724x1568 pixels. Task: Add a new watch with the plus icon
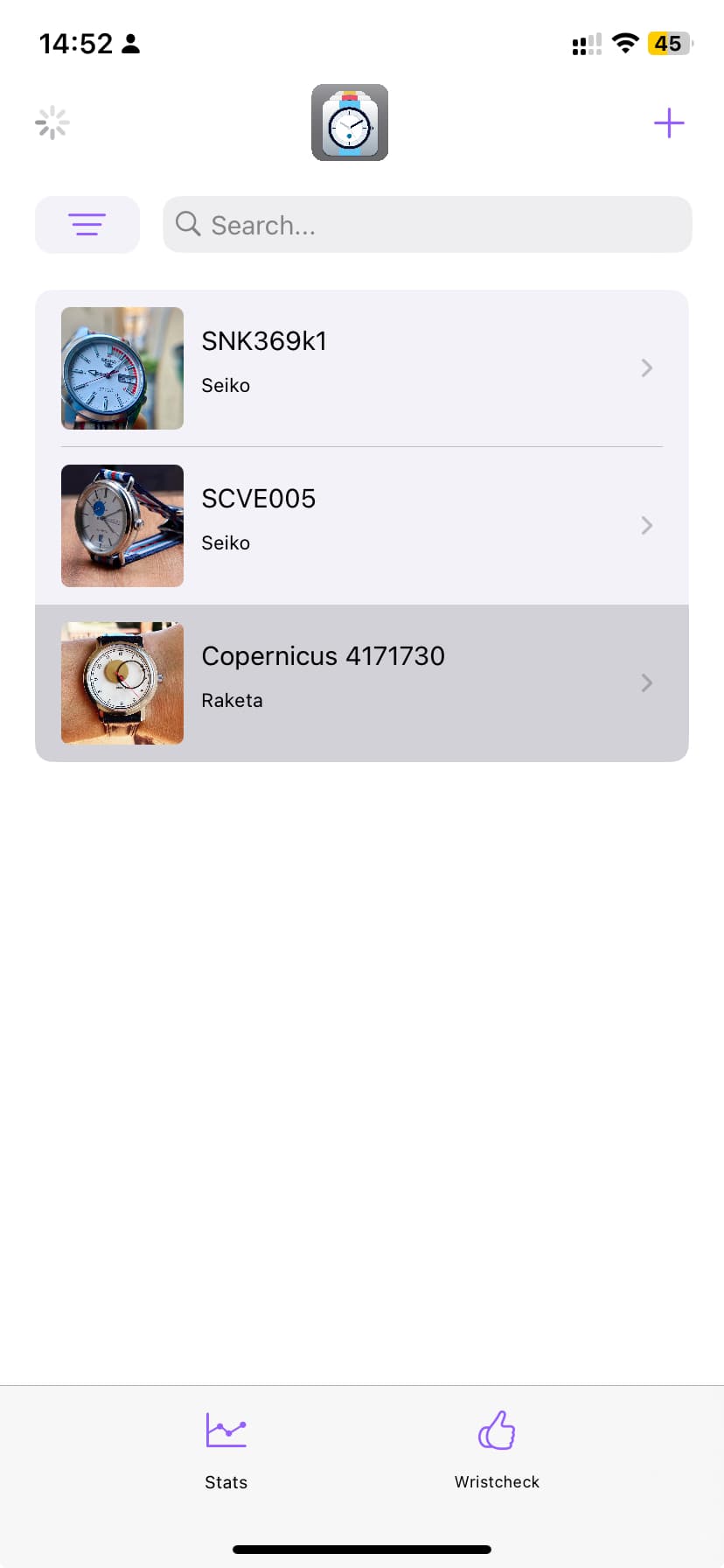pyautogui.click(x=669, y=123)
